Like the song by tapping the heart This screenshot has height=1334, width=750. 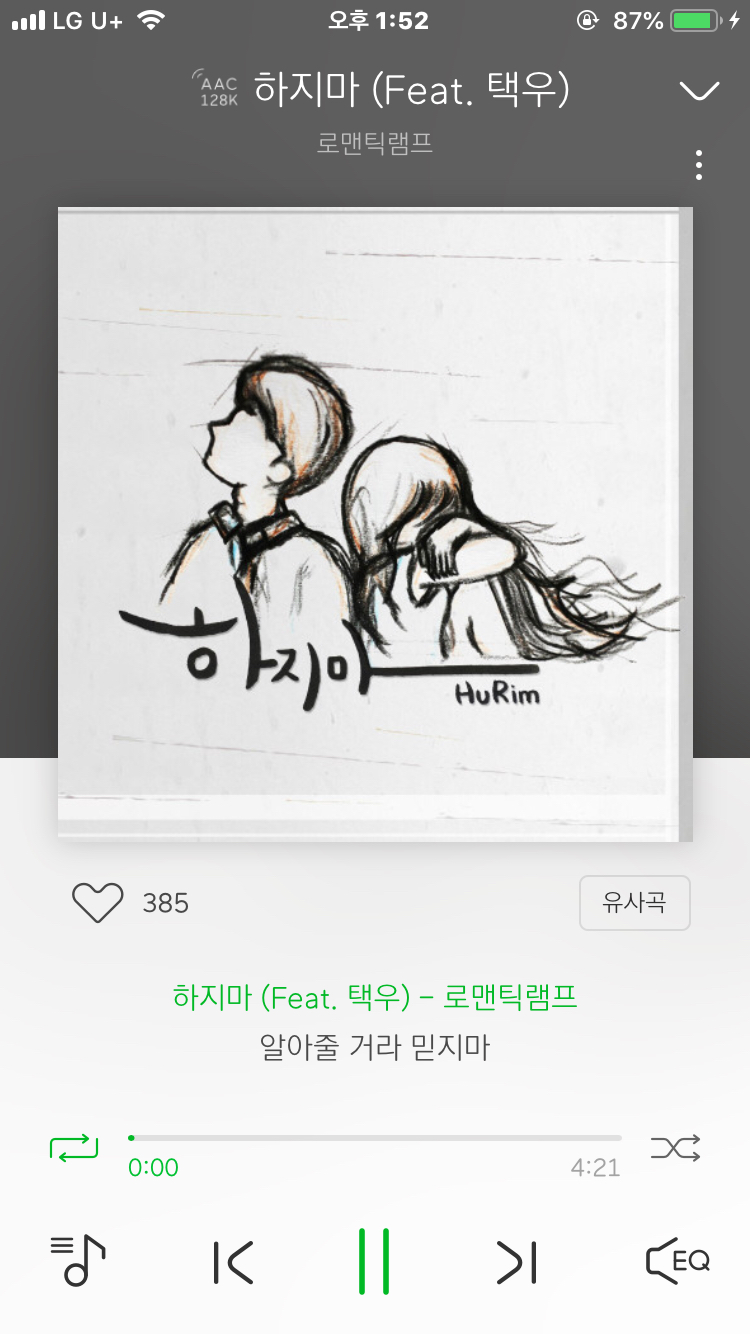coord(97,902)
